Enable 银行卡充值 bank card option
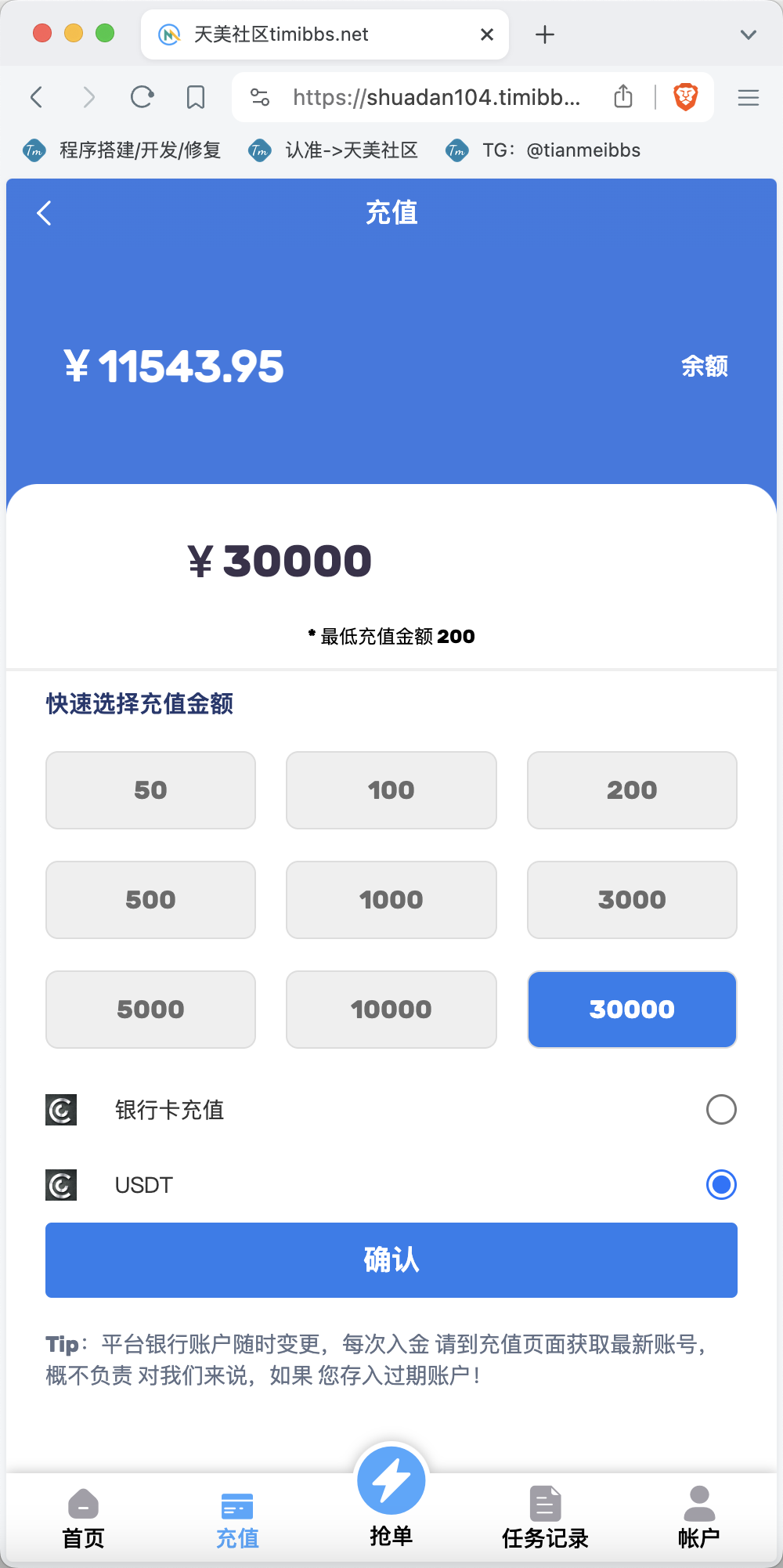This screenshot has height=1568, width=783. click(x=721, y=1110)
